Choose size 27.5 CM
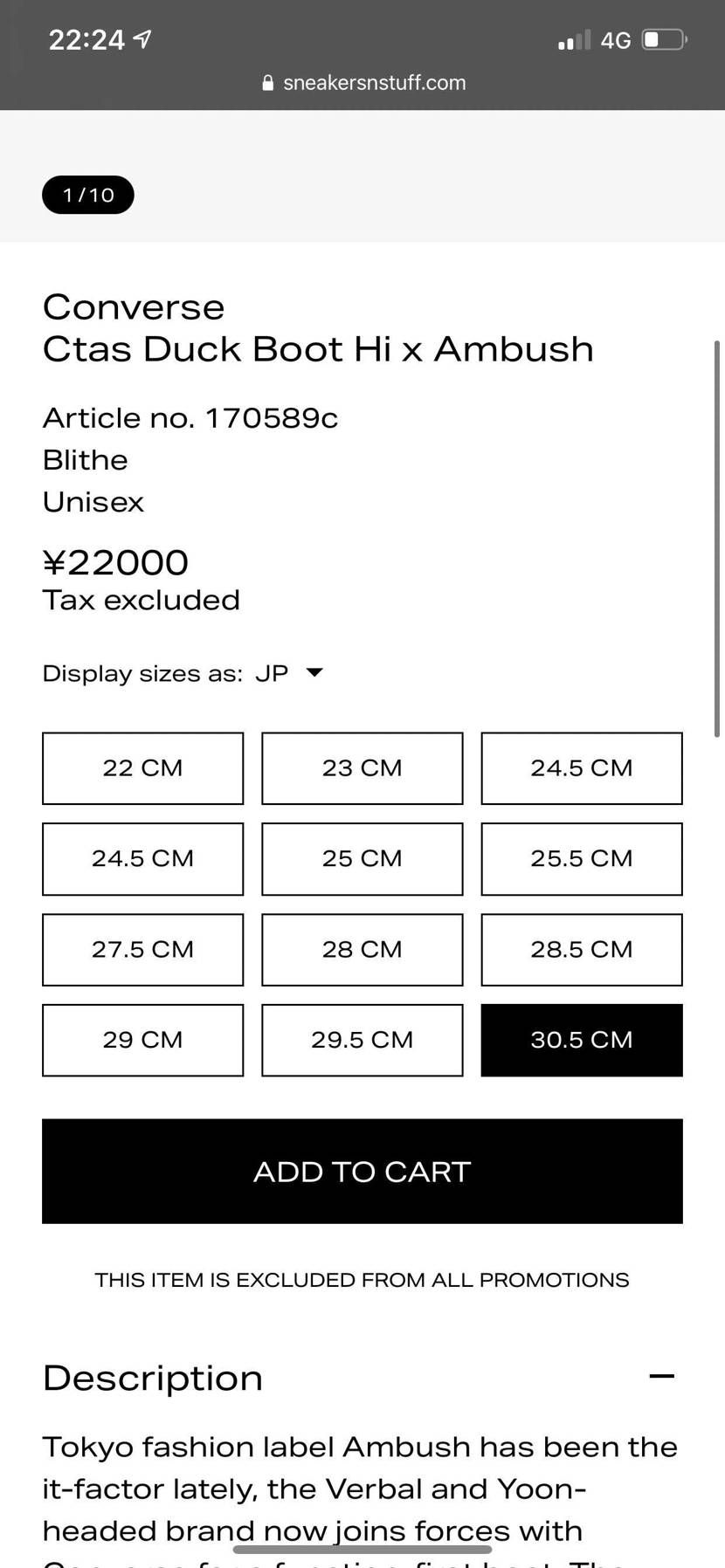 pyautogui.click(x=142, y=950)
